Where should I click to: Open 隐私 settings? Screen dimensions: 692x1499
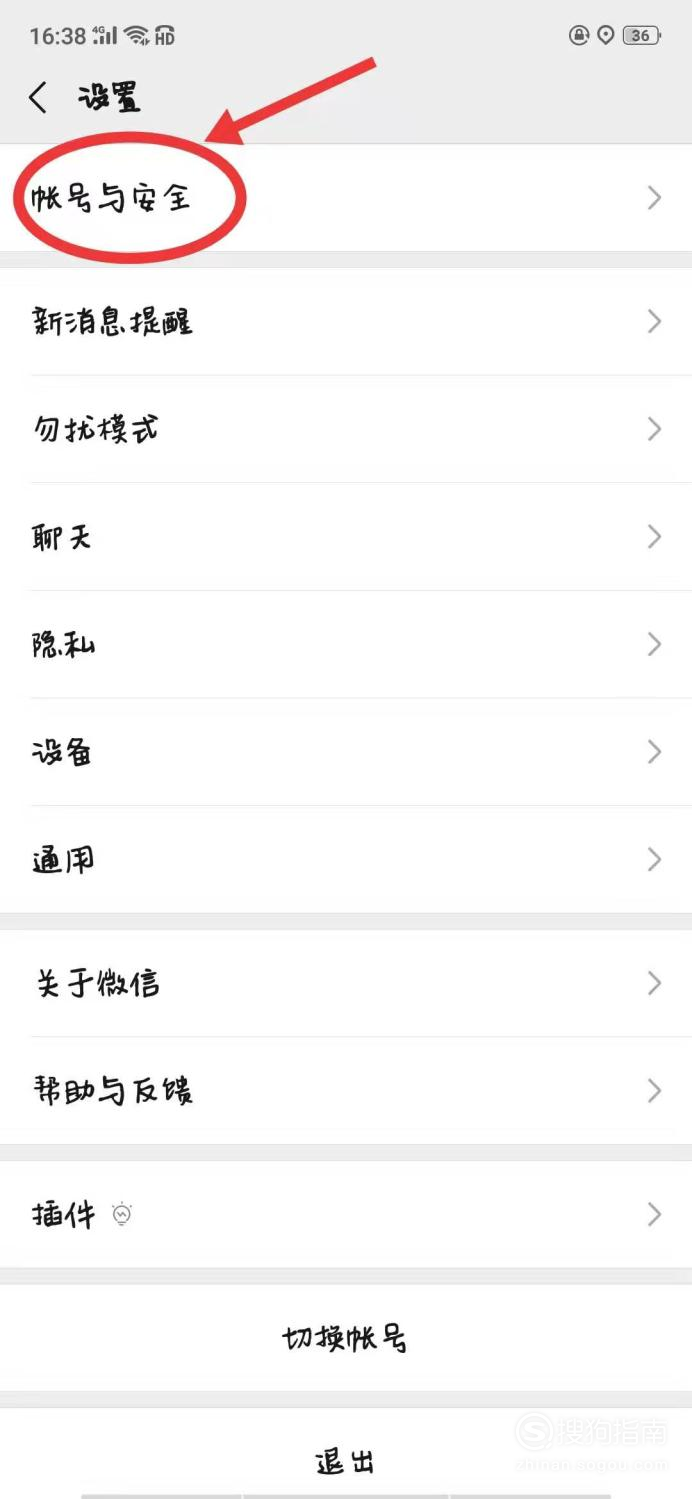[x=346, y=645]
